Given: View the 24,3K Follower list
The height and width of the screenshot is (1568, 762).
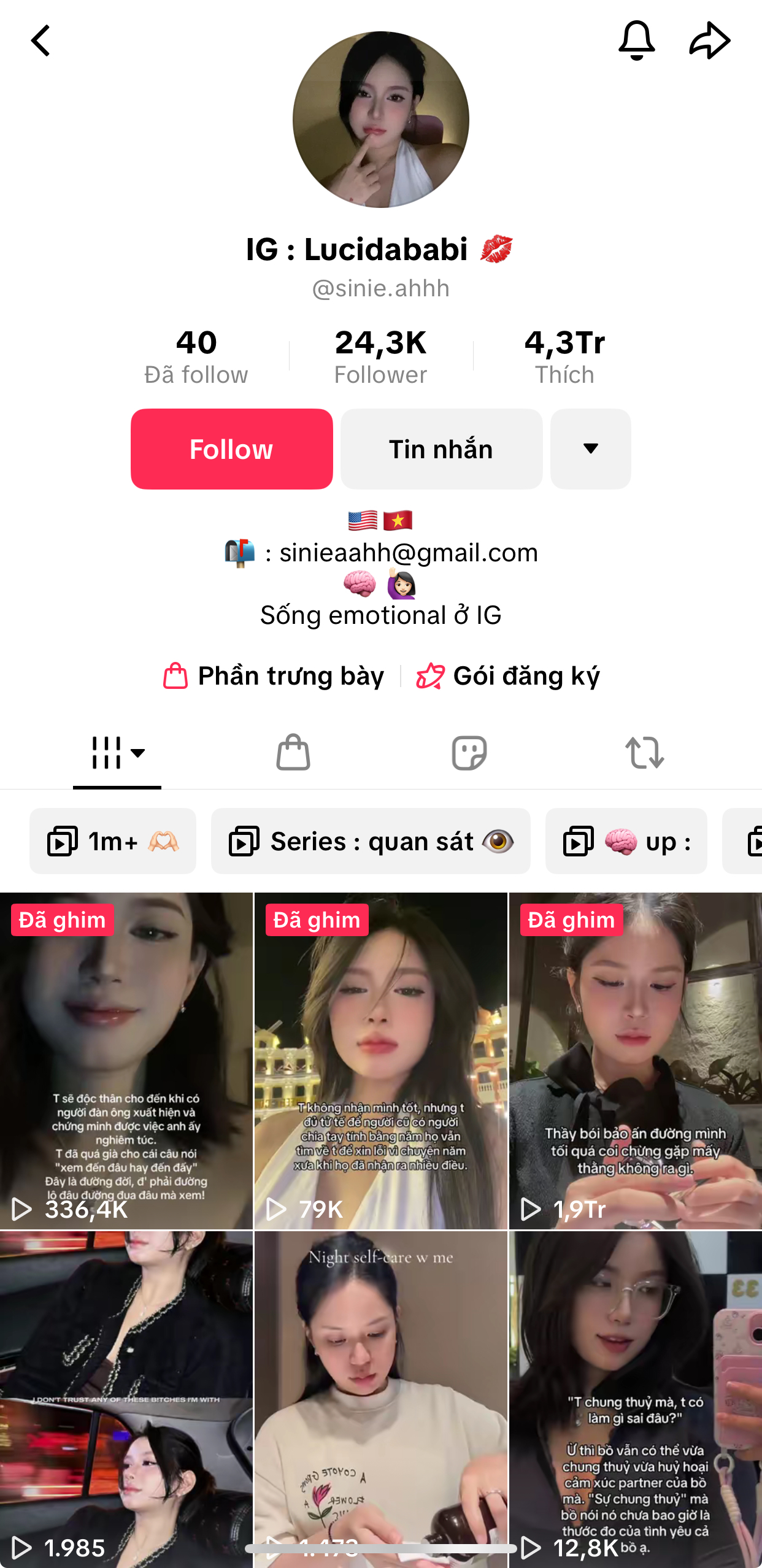Looking at the screenshot, I should click(x=380, y=357).
